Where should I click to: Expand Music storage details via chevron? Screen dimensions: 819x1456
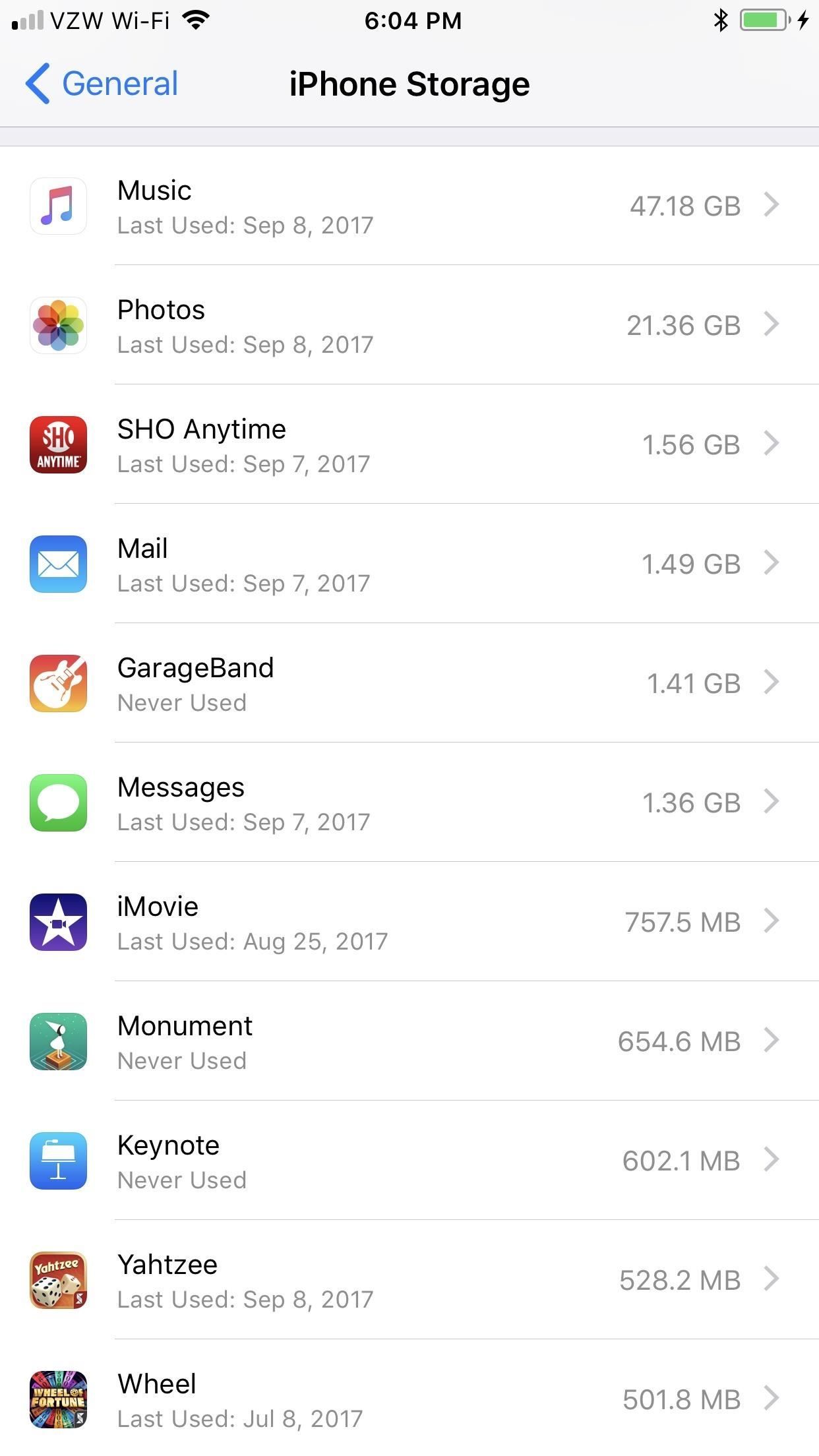772,206
